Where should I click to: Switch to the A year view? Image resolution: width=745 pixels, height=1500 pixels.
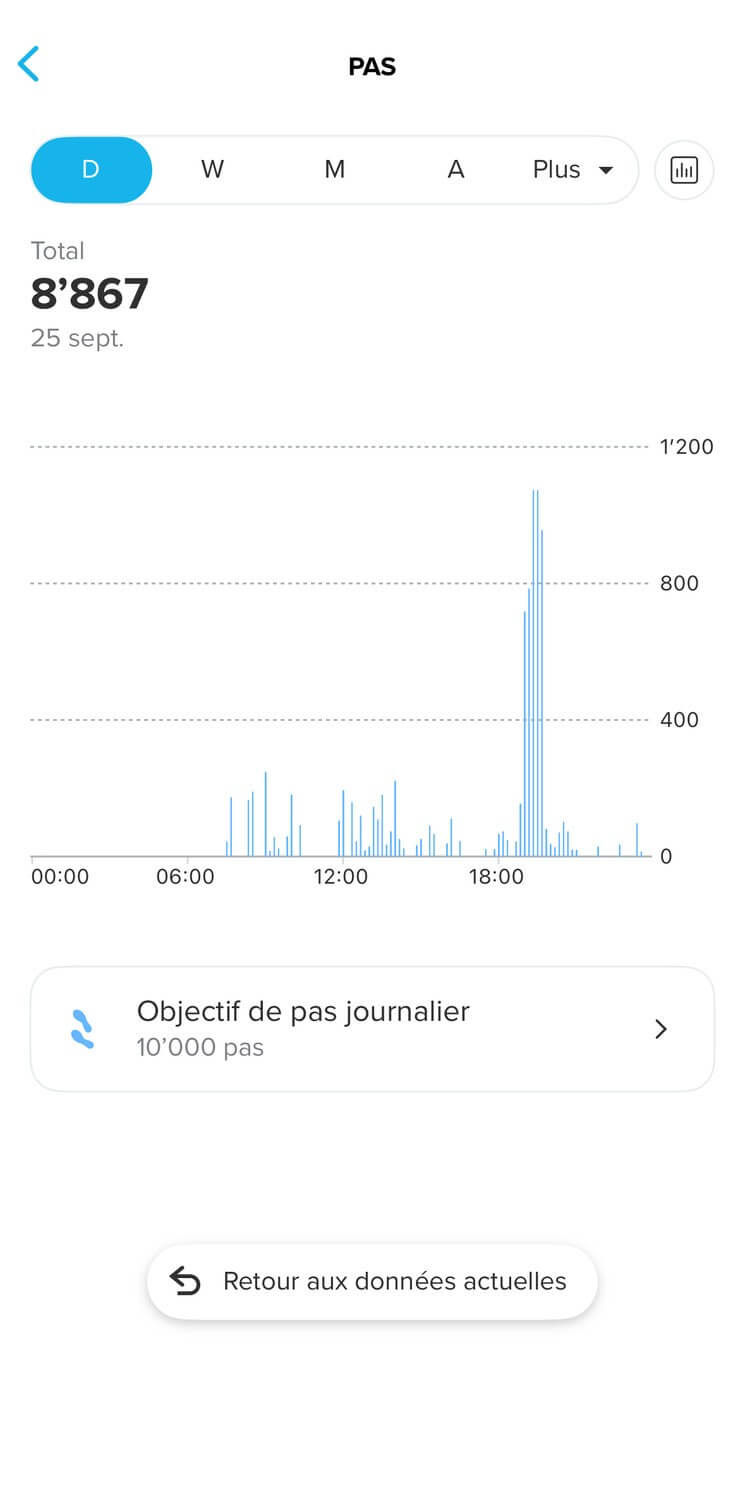coord(456,170)
